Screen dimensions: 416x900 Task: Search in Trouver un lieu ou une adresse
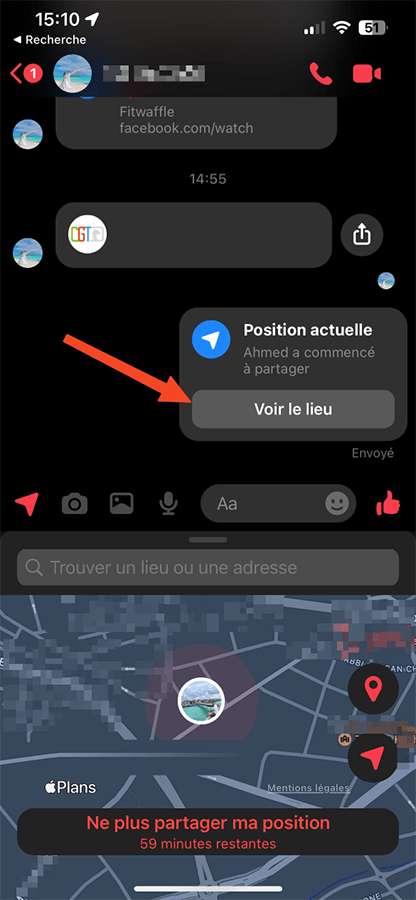click(208, 568)
